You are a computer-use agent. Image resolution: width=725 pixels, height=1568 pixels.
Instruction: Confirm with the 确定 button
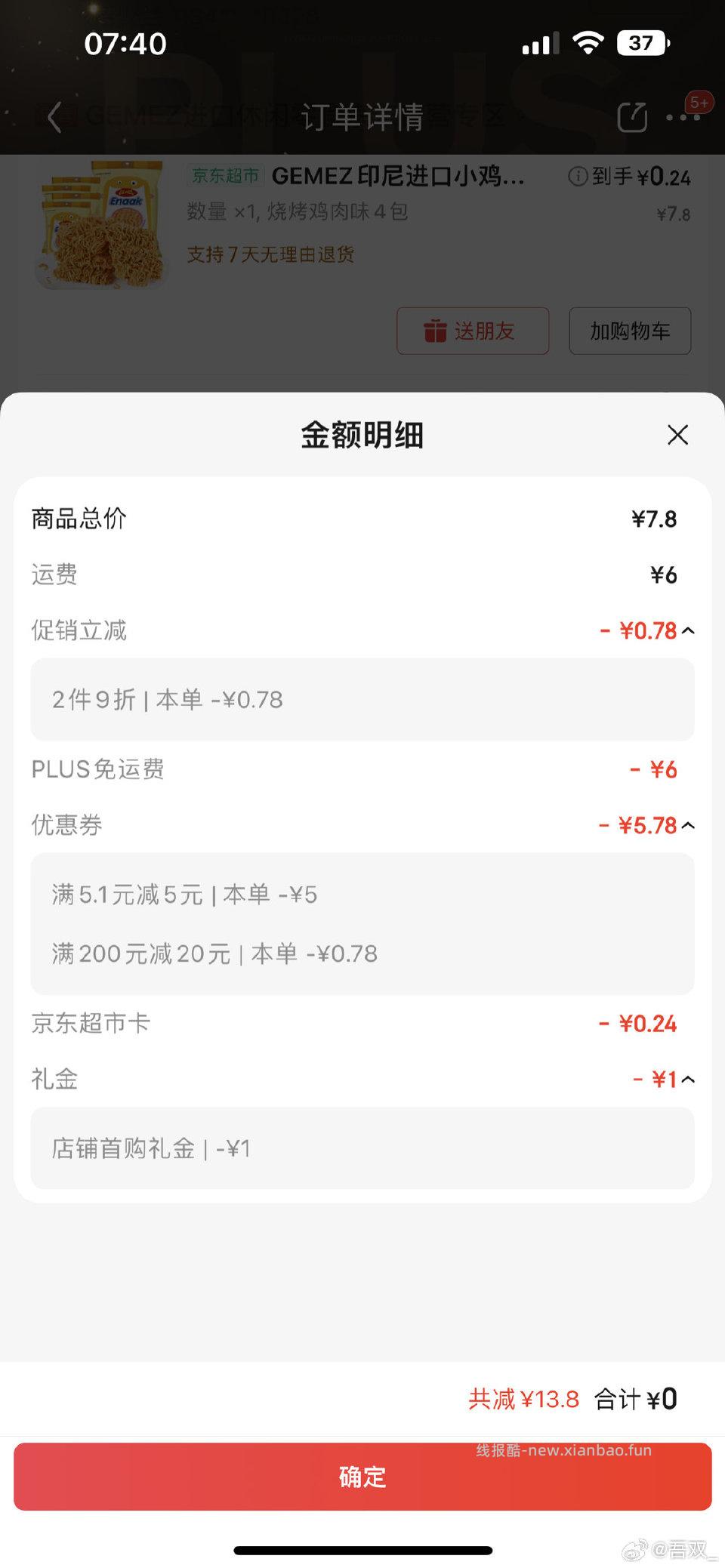tap(362, 1477)
